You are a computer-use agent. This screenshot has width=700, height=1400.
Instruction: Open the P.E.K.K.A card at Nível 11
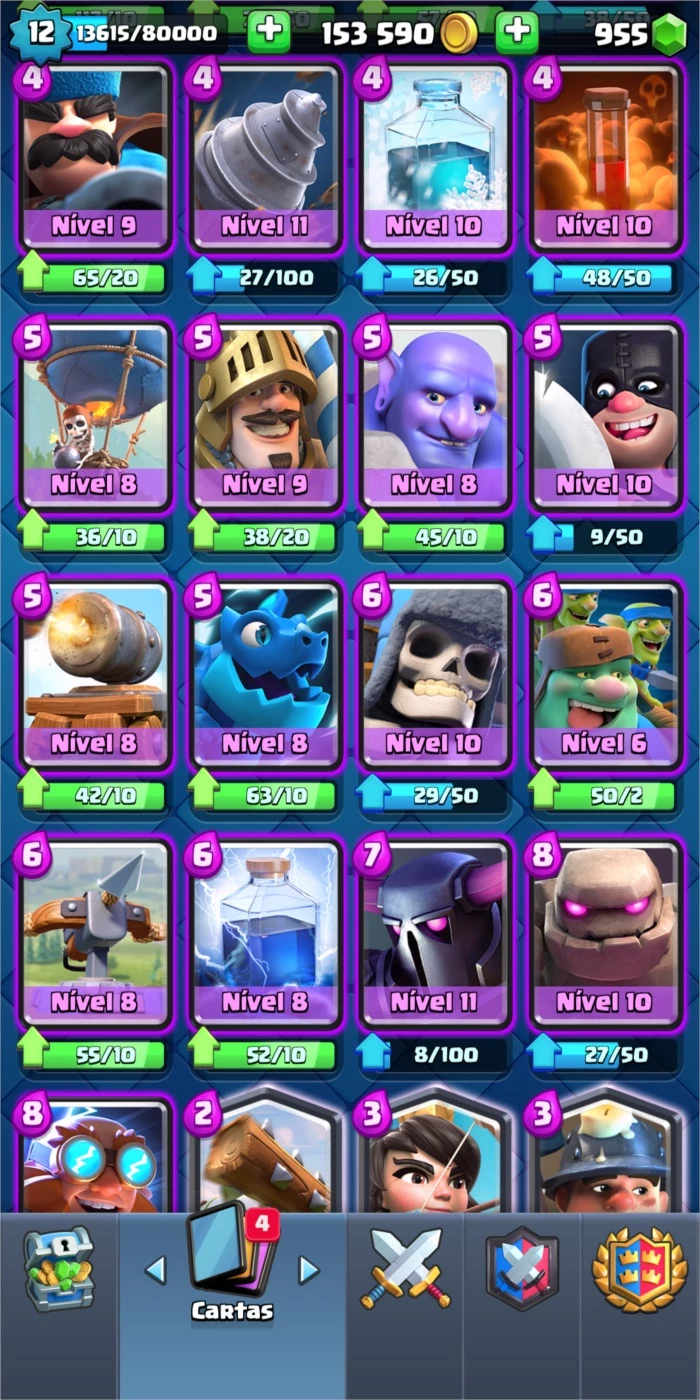tap(435, 934)
